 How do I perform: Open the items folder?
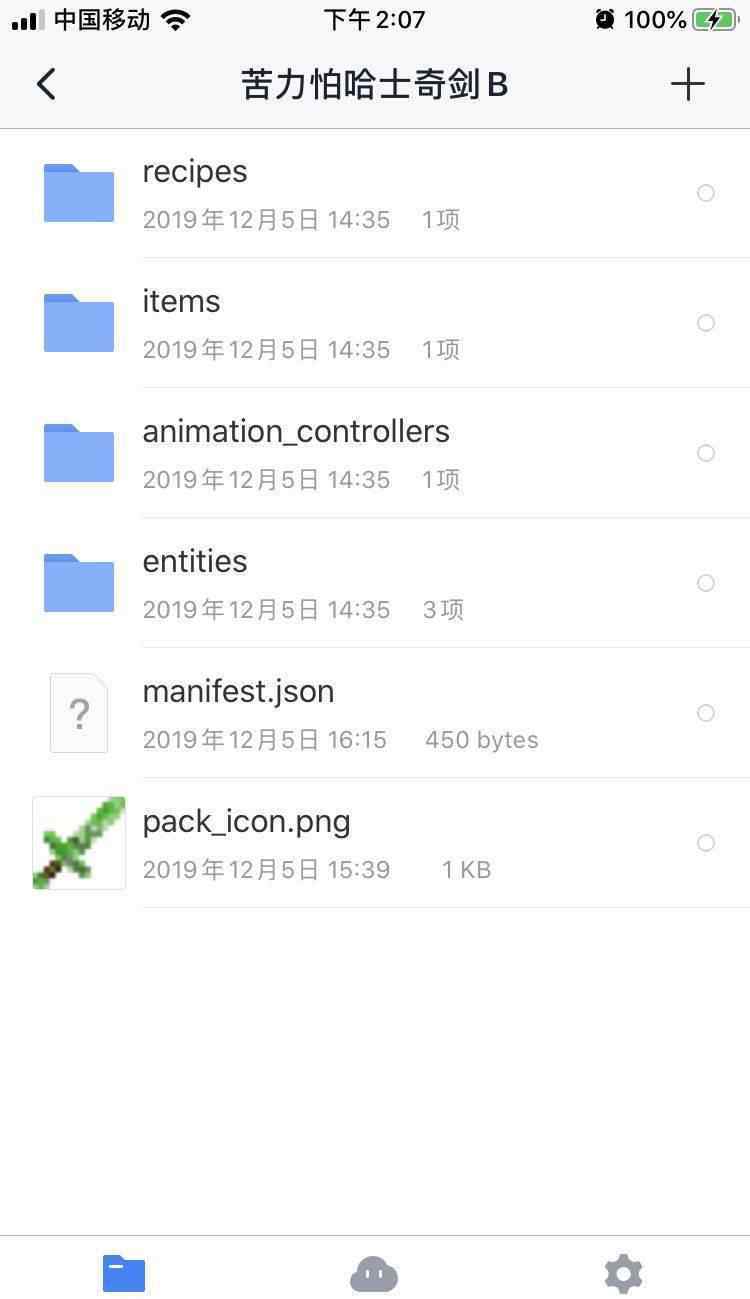375,323
